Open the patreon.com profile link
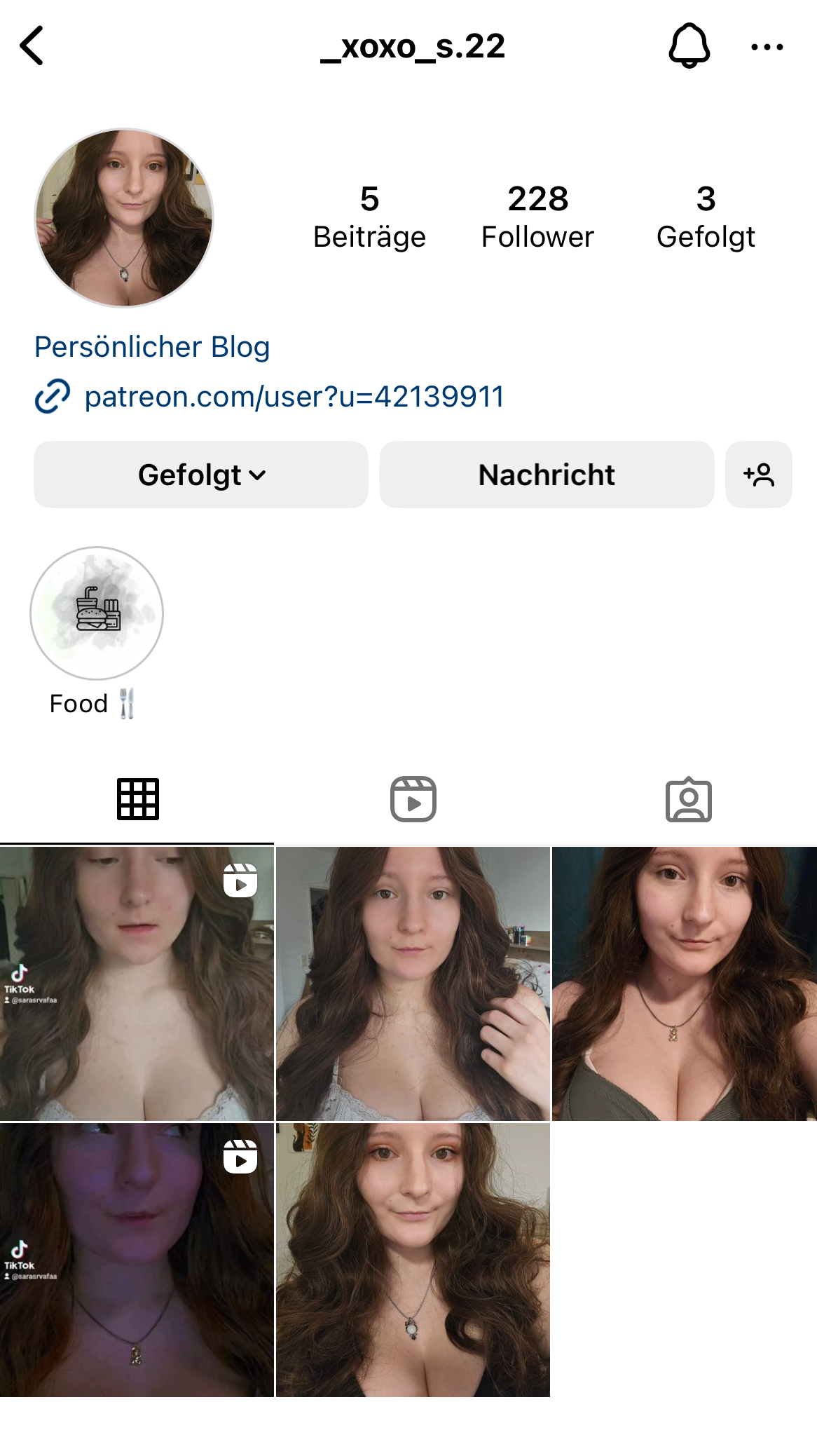This screenshot has width=817, height=1456. click(294, 397)
